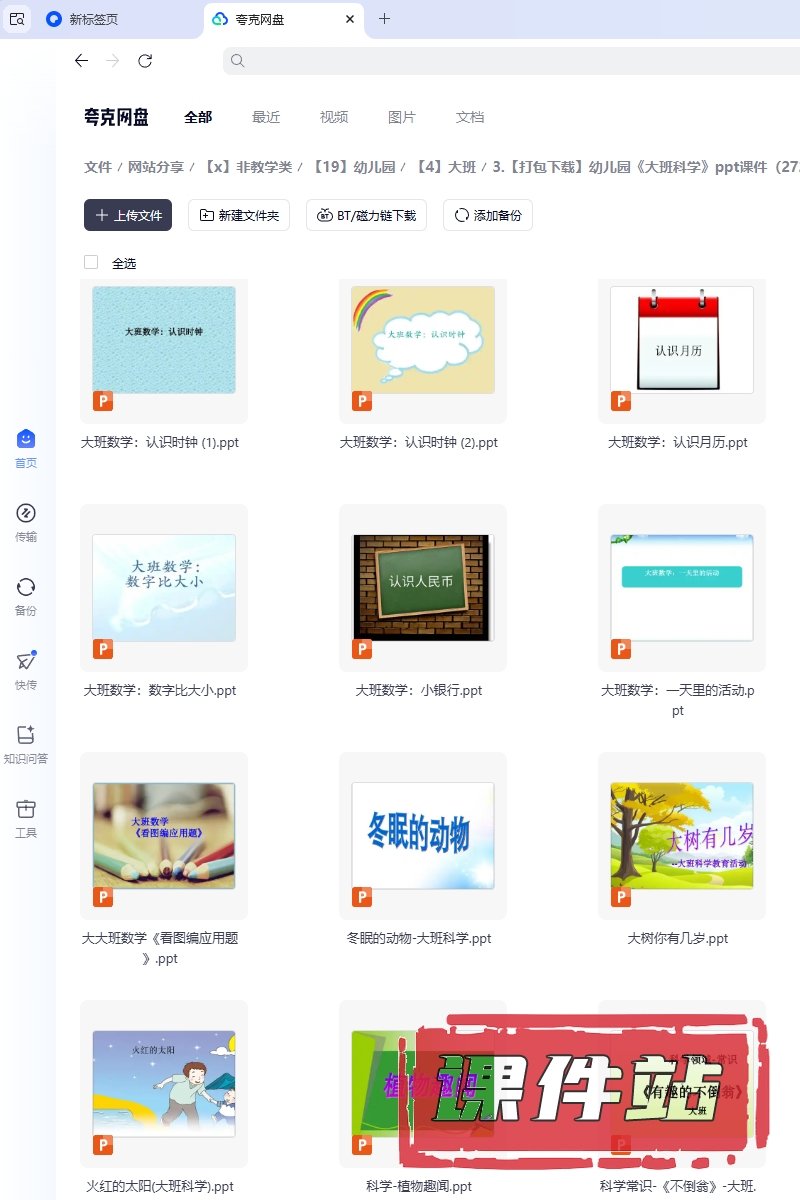This screenshot has width=800, height=1200.
Task: Open 备份 in the sidebar
Action: [x=26, y=596]
